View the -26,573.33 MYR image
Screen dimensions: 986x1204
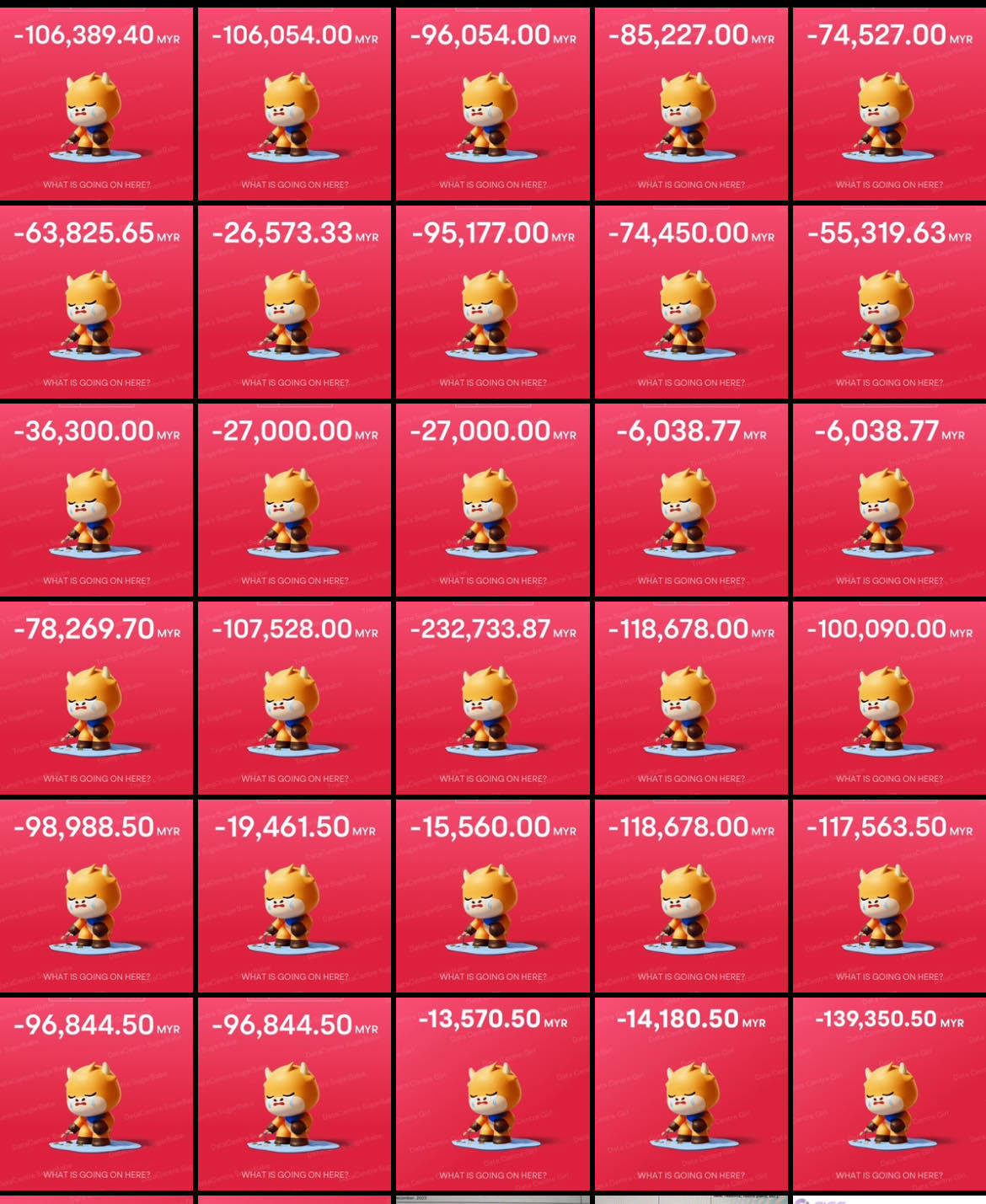click(x=294, y=302)
